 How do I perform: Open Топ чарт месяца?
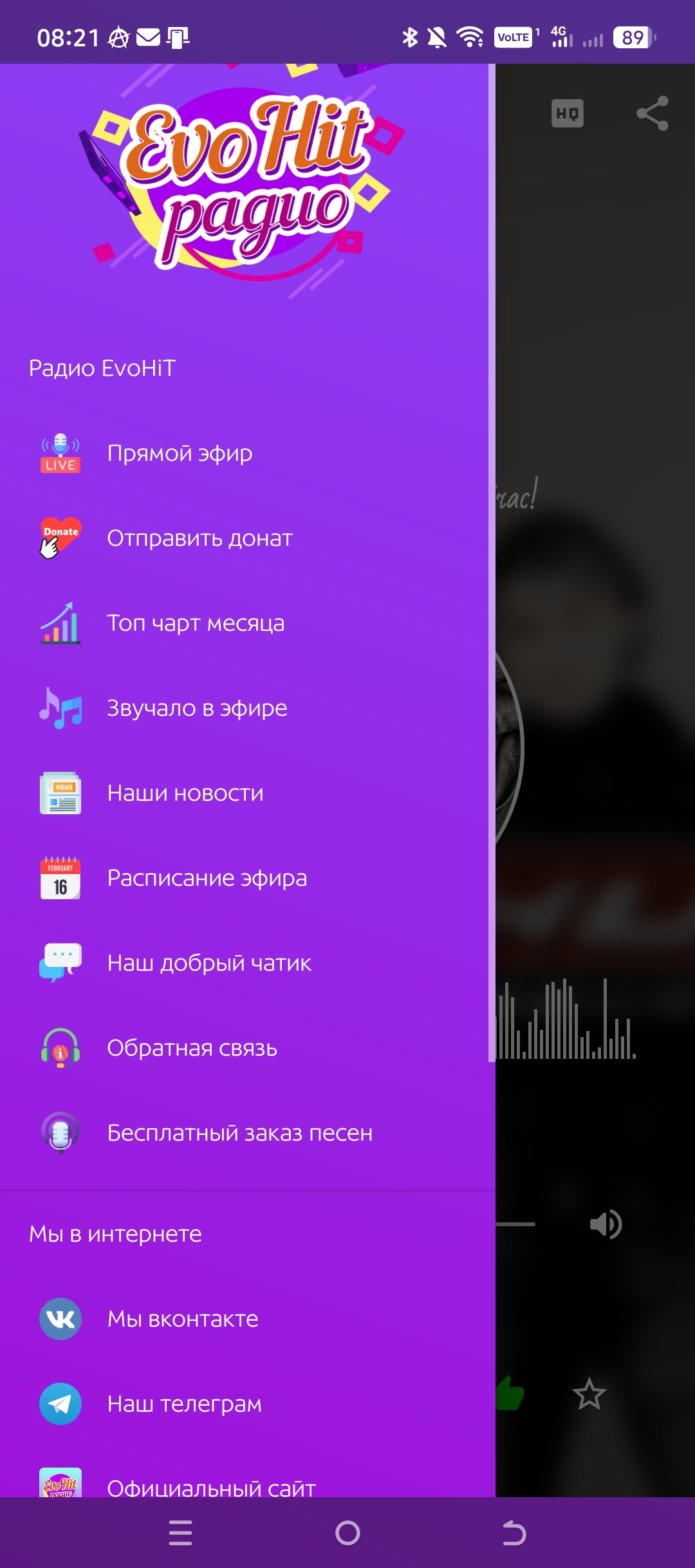click(196, 623)
